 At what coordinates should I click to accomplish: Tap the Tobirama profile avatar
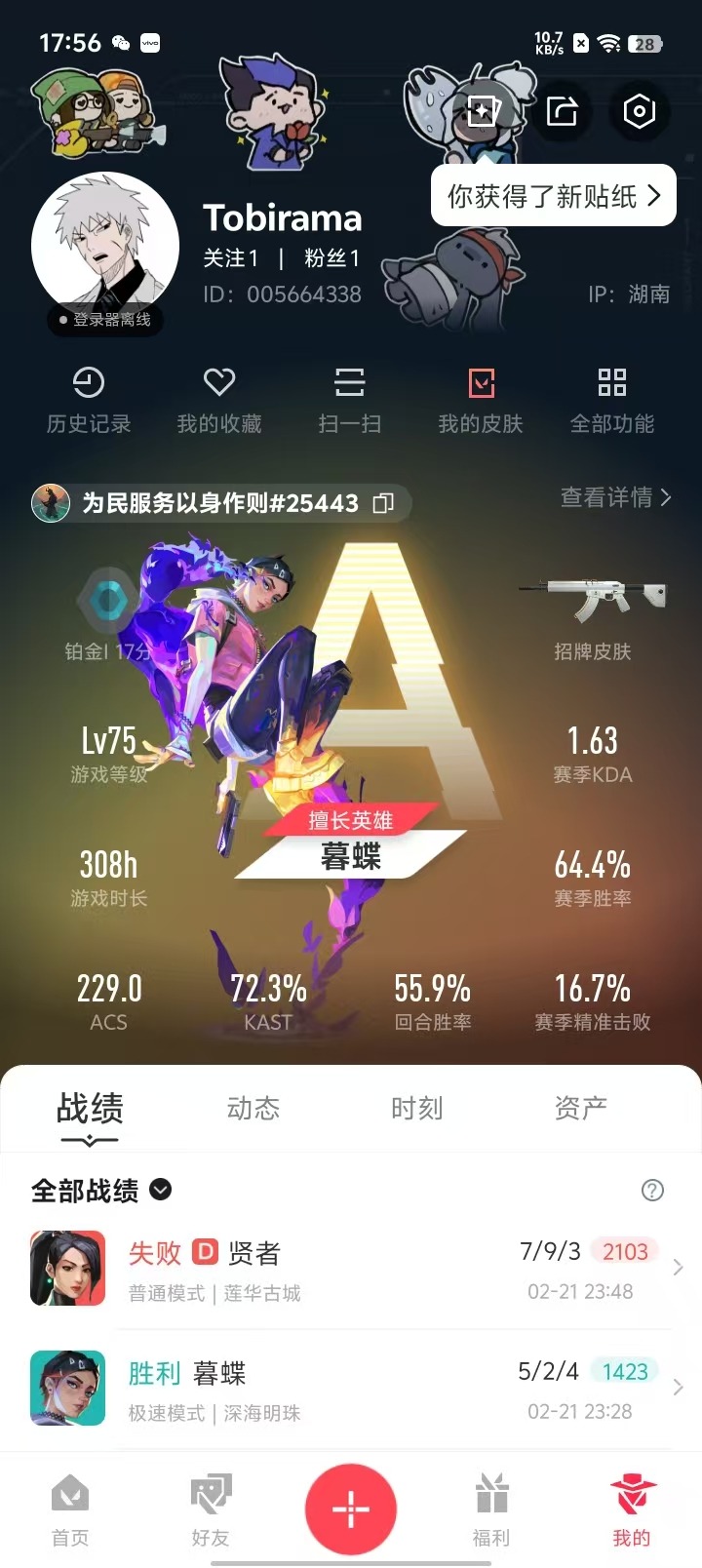point(105,247)
